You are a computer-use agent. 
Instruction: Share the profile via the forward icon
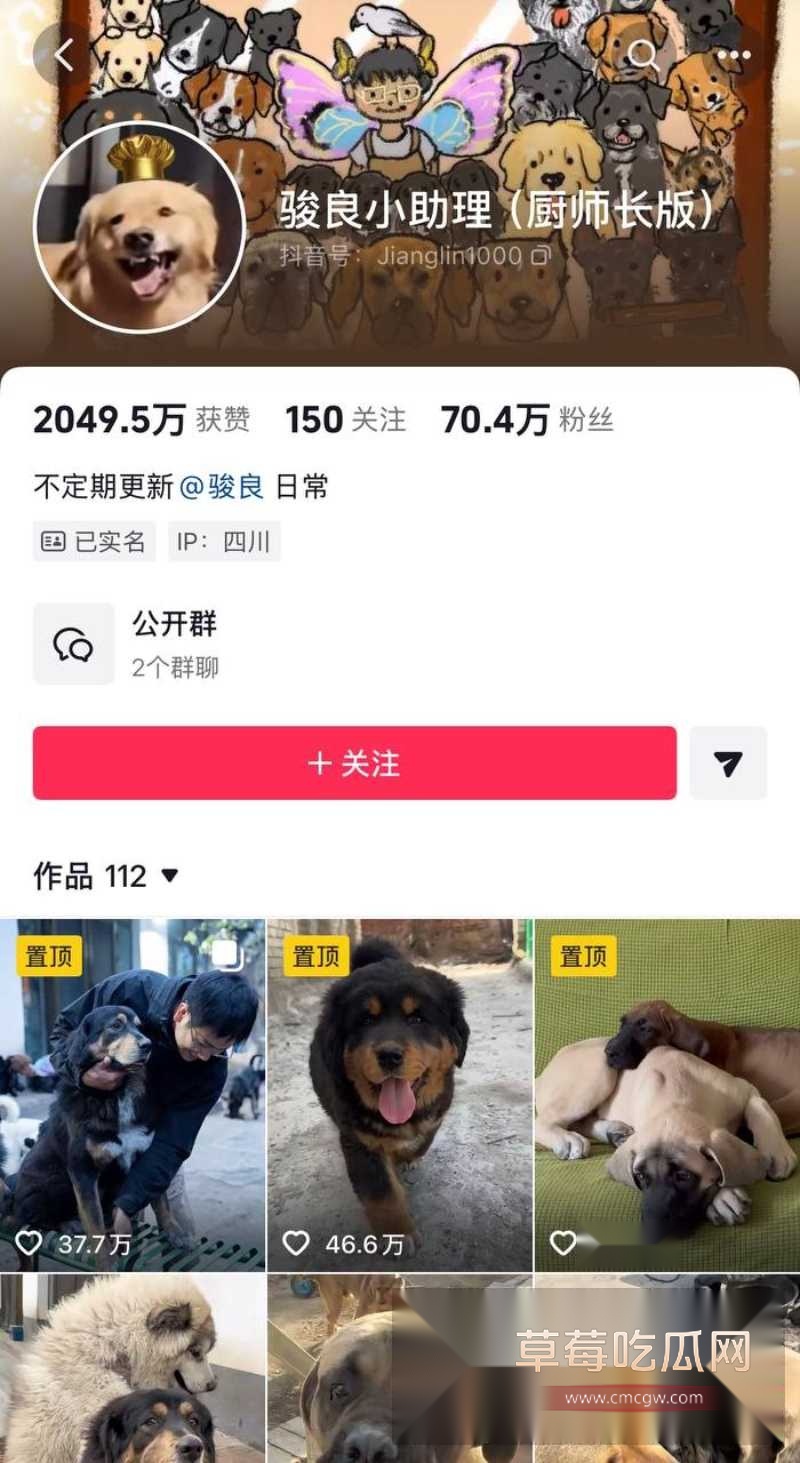[729, 763]
